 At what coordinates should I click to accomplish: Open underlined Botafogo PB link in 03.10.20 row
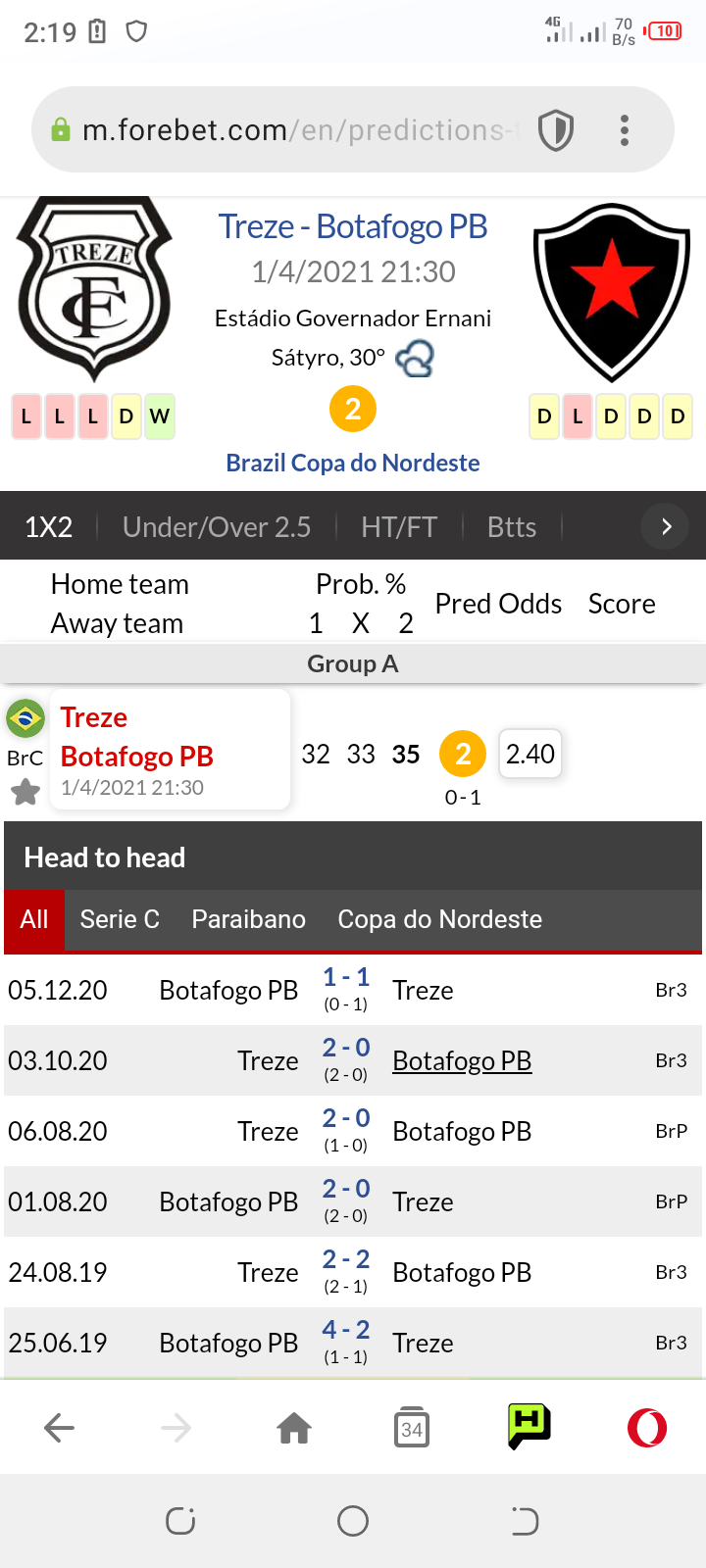point(462,1060)
